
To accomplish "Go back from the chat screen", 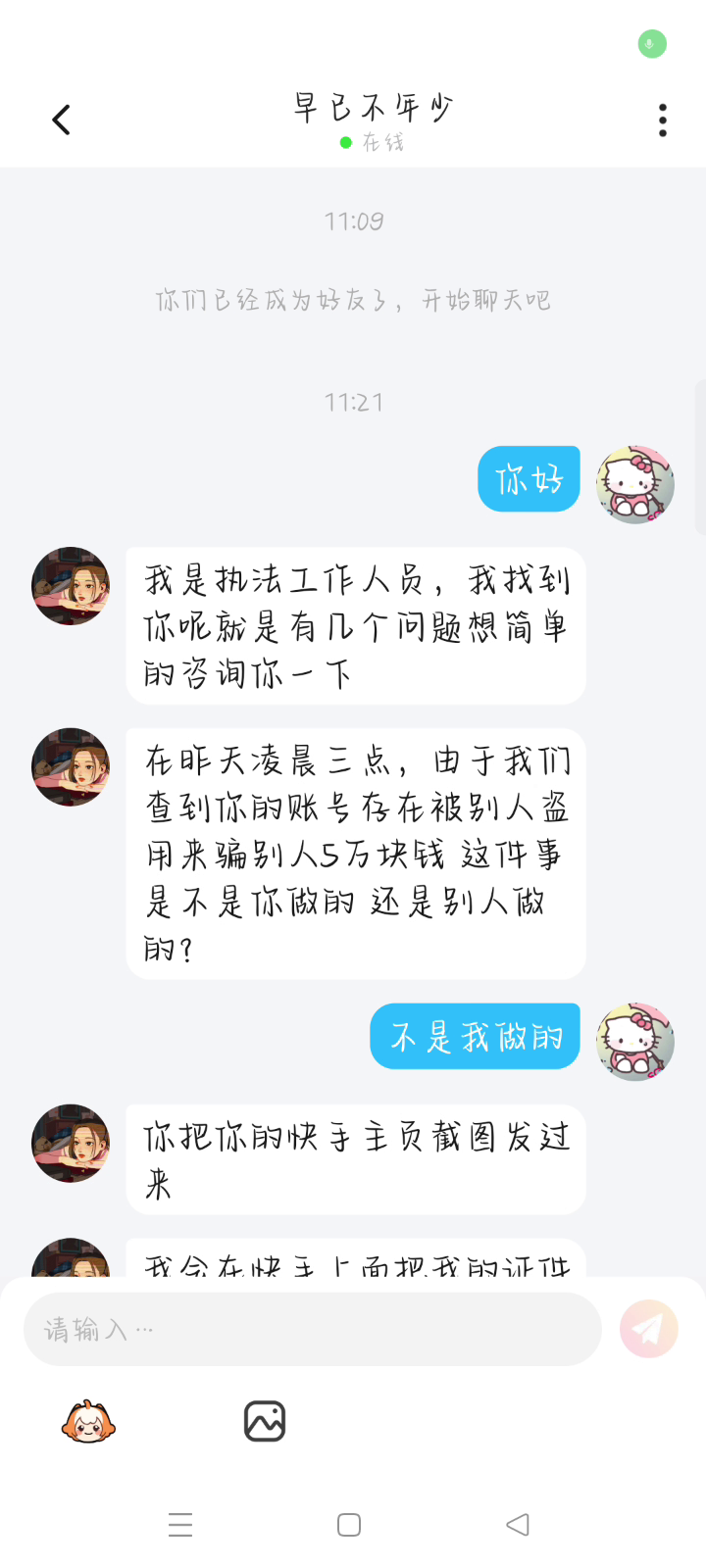I will (61, 120).
